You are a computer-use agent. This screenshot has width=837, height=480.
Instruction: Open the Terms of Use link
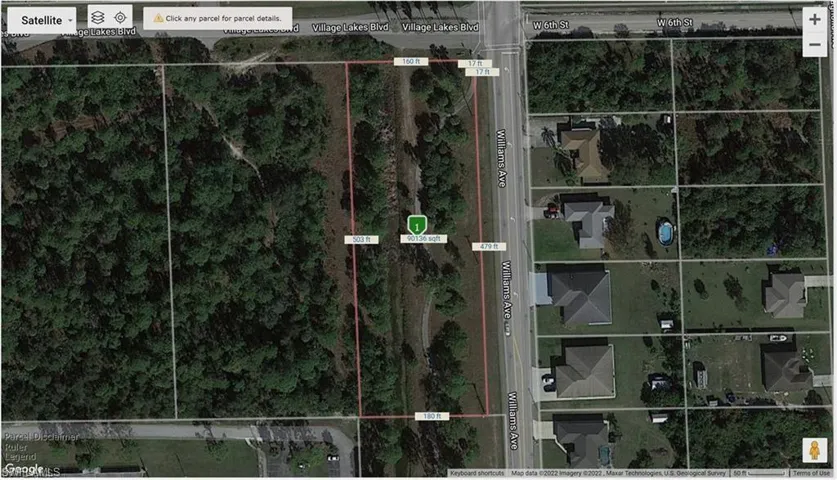pyautogui.click(x=811, y=473)
